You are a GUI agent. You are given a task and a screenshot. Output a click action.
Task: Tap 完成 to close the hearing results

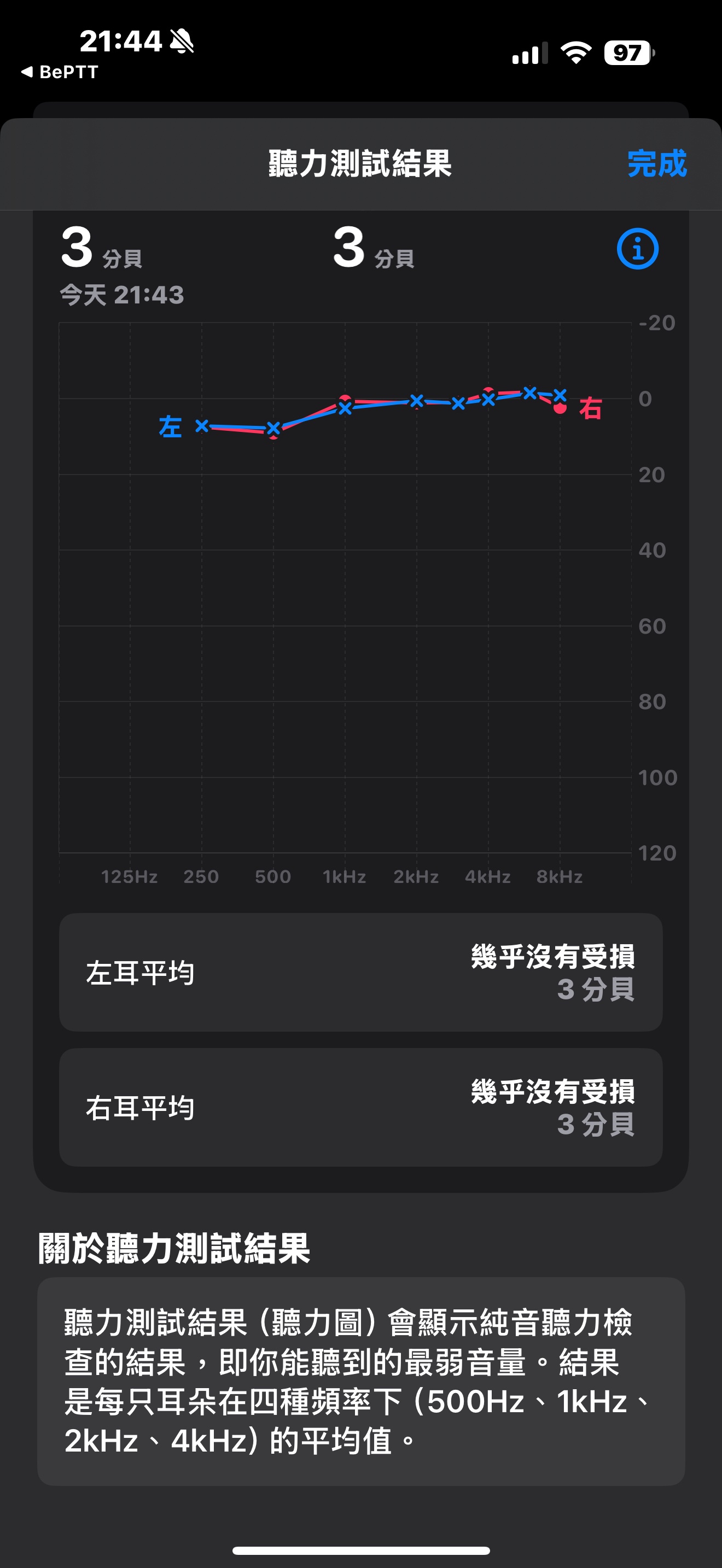coord(657,163)
